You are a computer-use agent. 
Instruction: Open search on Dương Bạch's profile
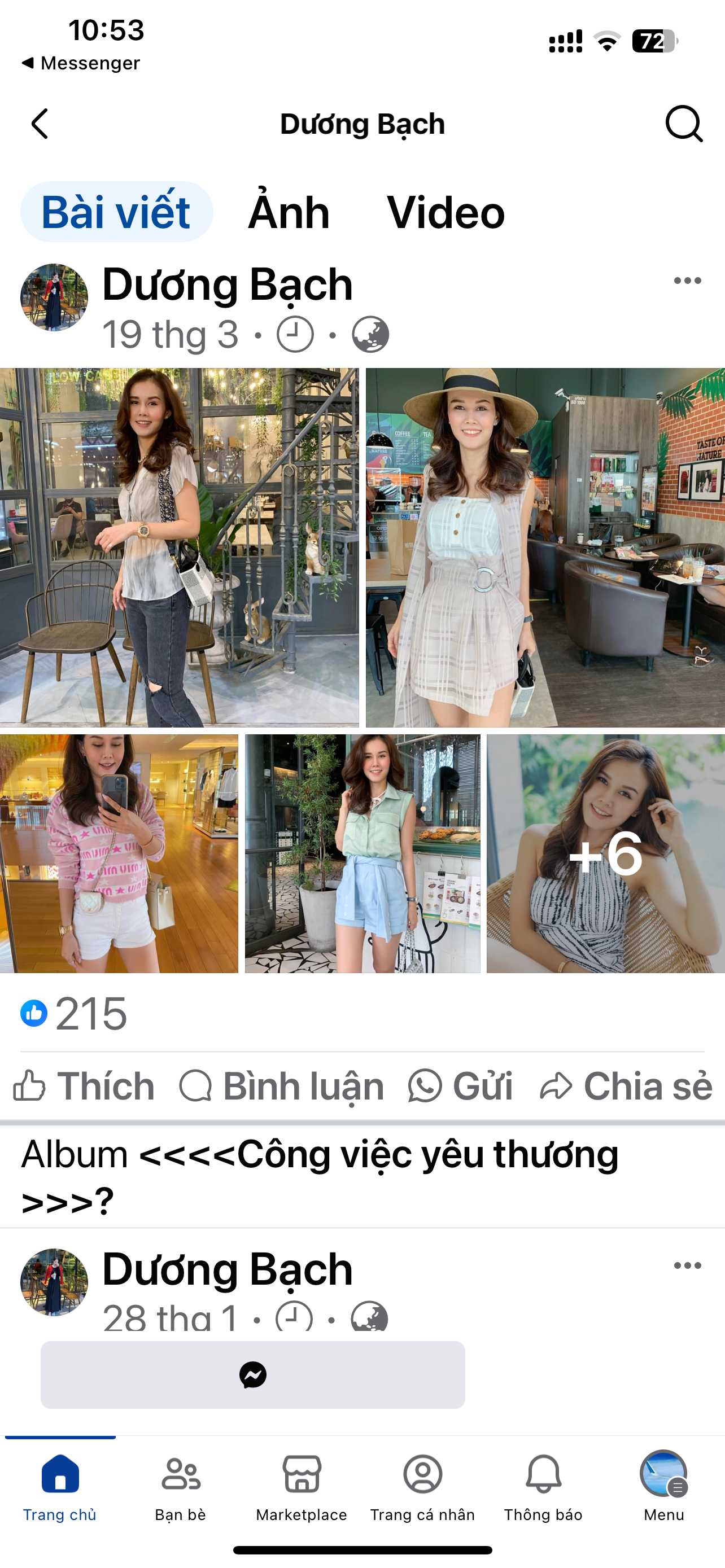coord(684,124)
